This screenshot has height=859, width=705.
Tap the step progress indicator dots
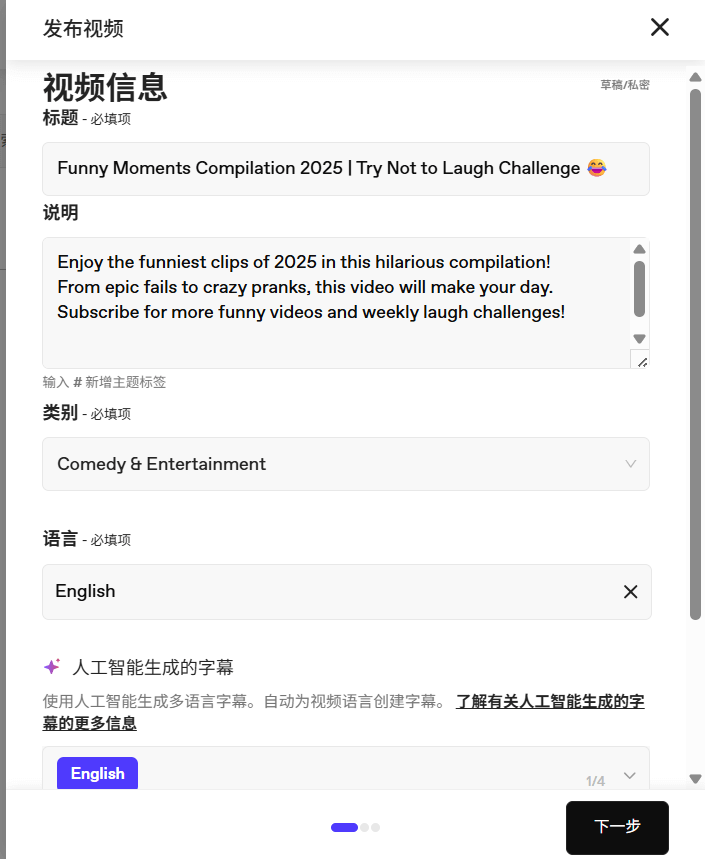pyautogui.click(x=355, y=827)
